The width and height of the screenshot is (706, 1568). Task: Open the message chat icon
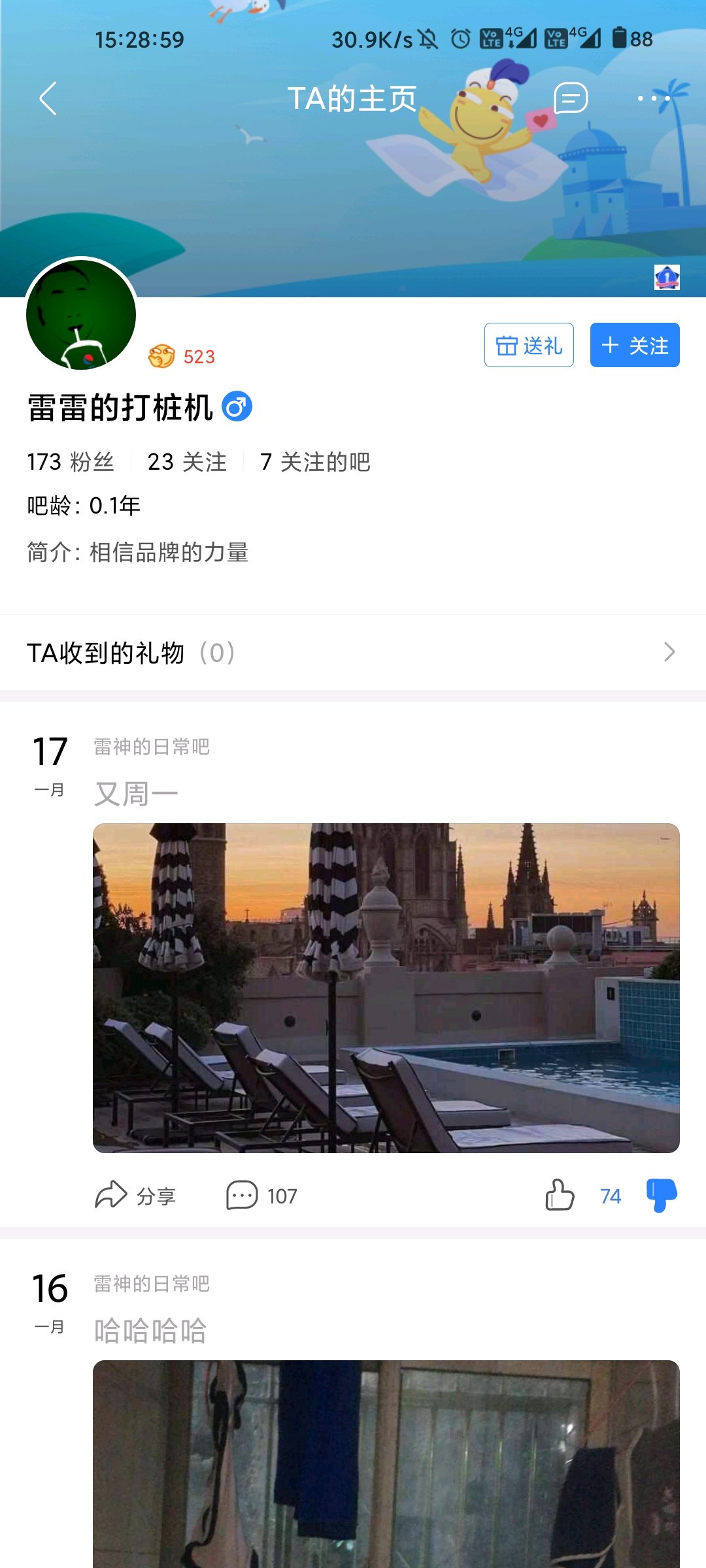click(571, 99)
